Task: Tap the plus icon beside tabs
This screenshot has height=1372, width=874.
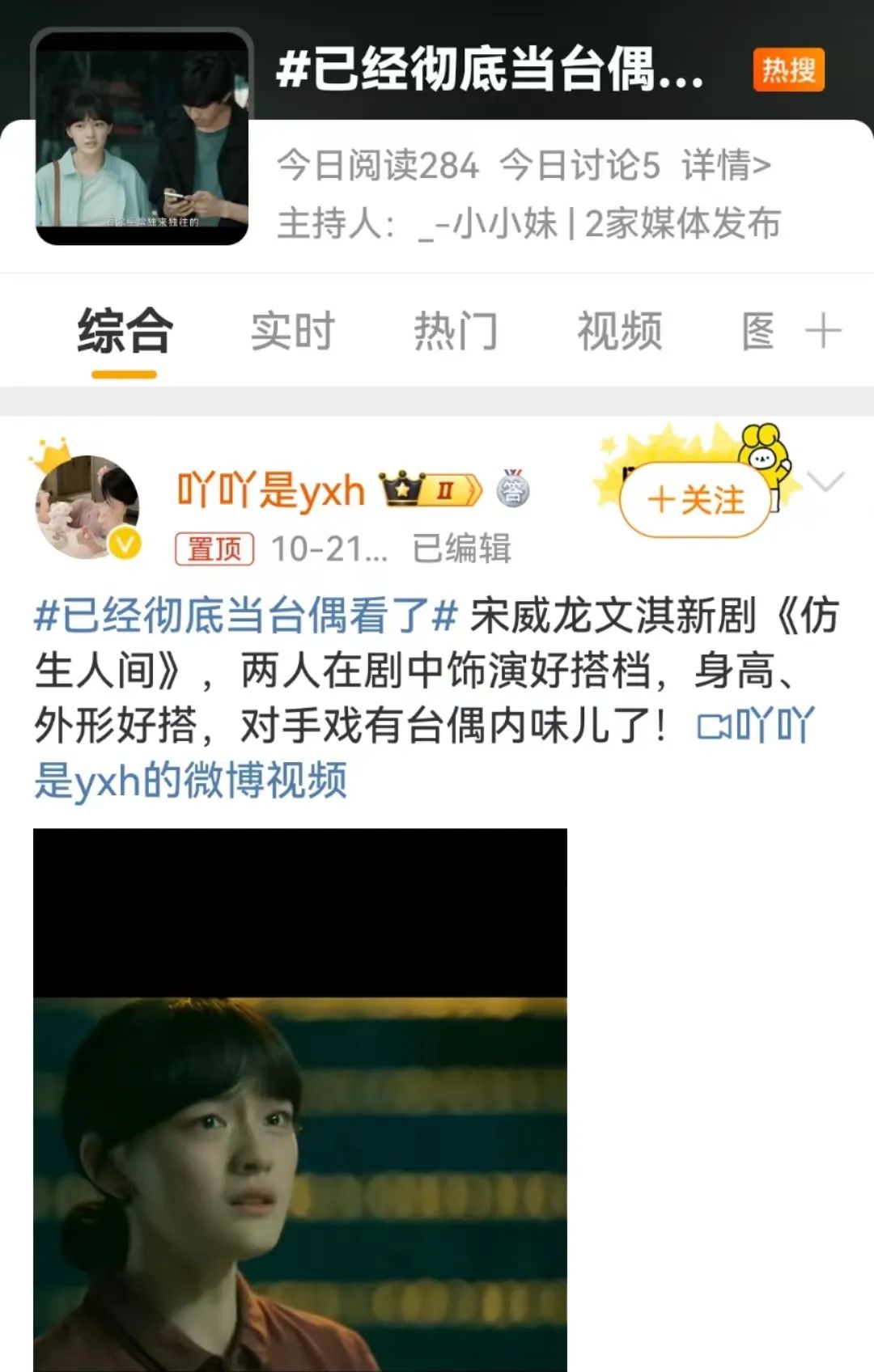Action: click(x=823, y=332)
